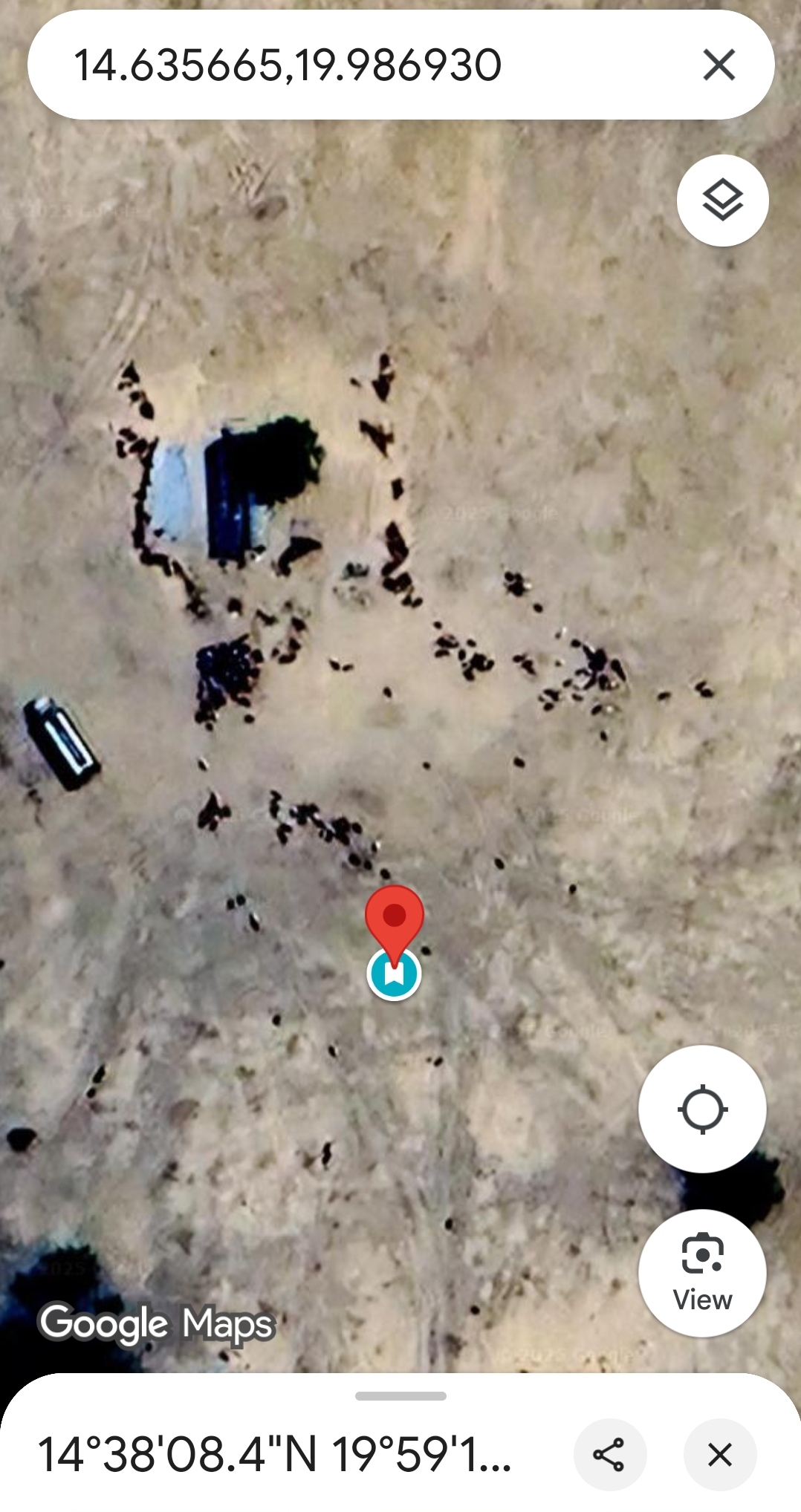Share the dropped pin location
The width and height of the screenshot is (801, 1512).
coord(609,1455)
